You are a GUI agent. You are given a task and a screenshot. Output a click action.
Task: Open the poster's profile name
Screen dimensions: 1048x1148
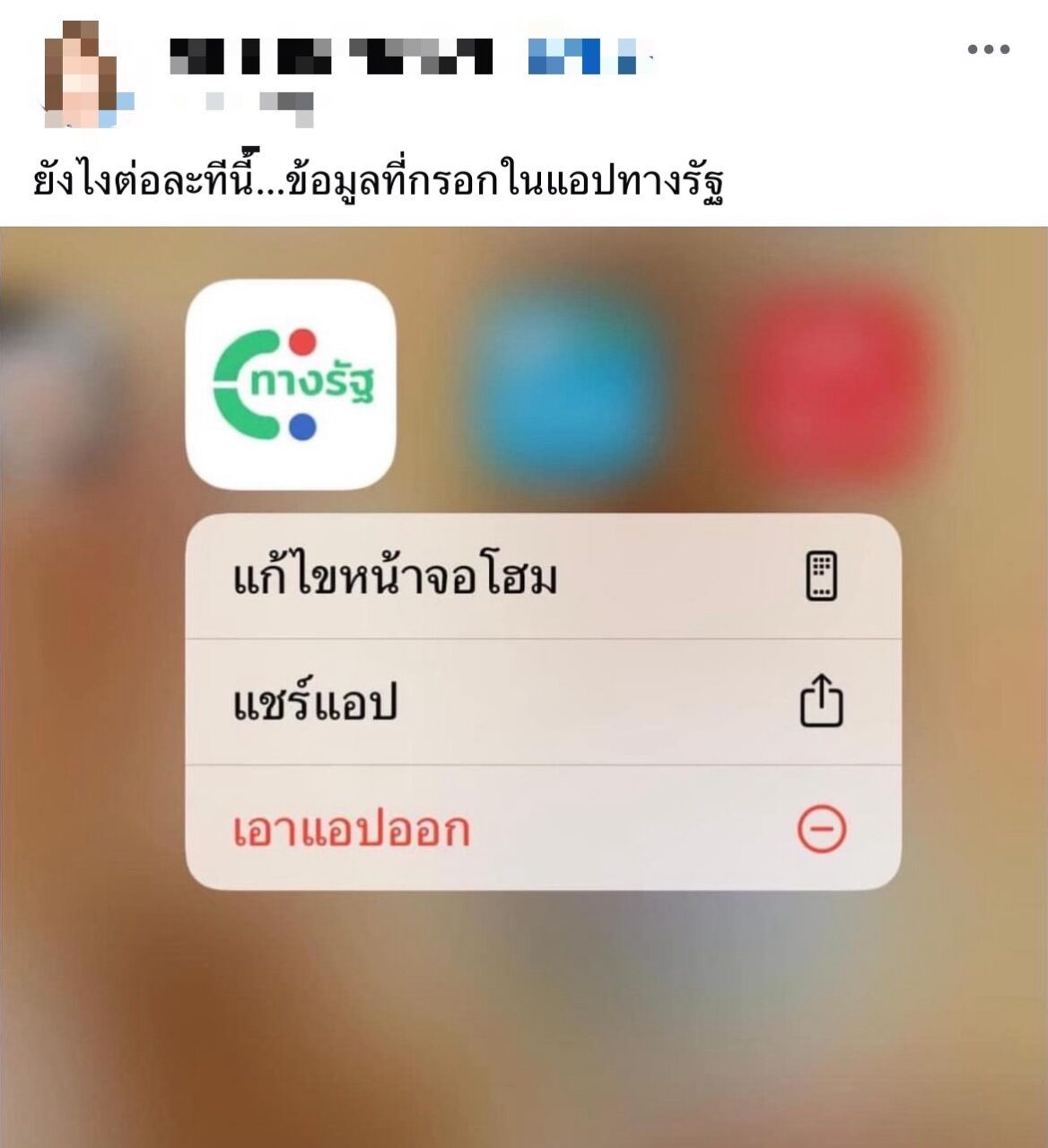(331, 56)
